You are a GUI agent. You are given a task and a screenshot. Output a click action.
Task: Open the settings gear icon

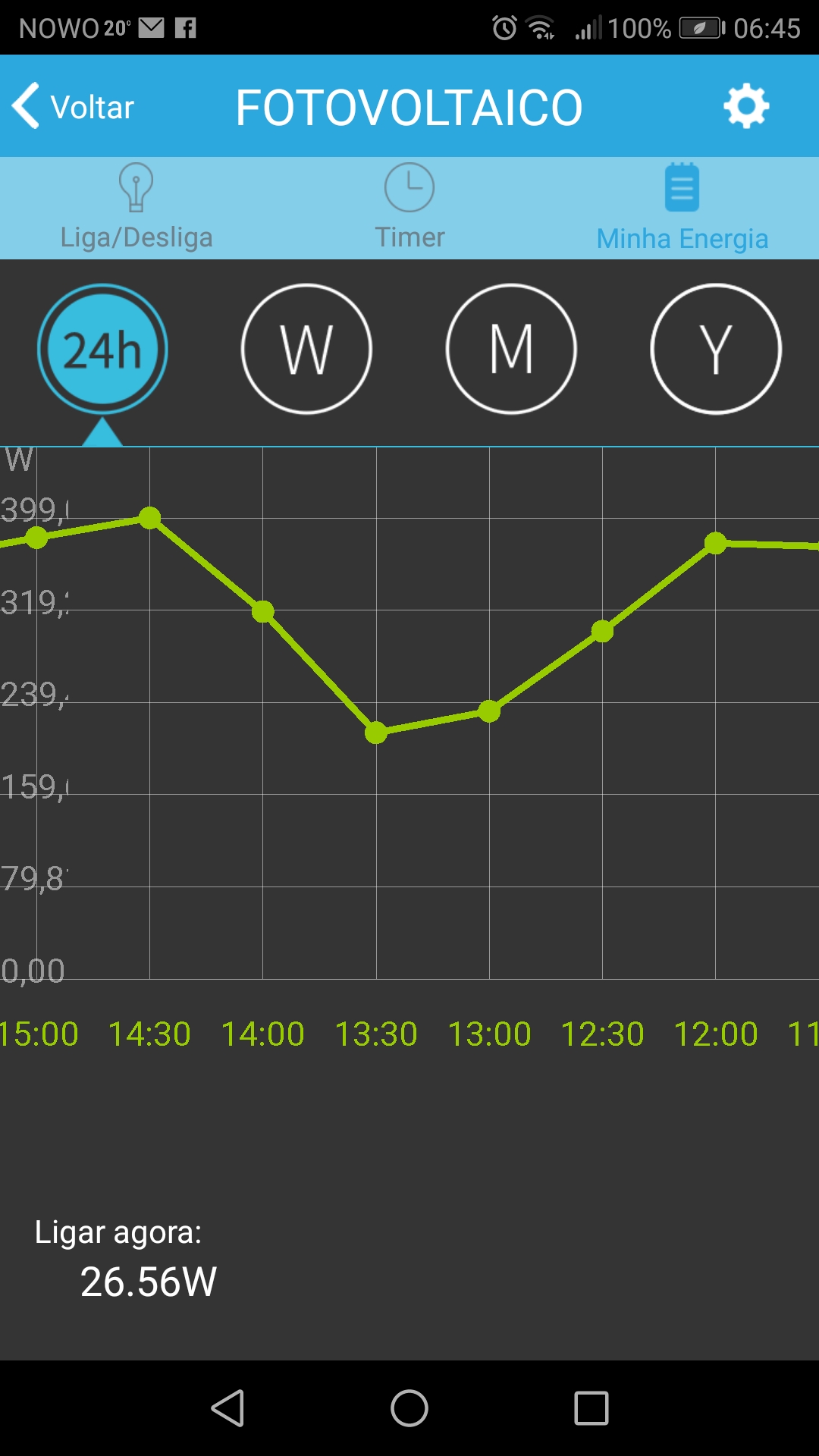coord(746,106)
